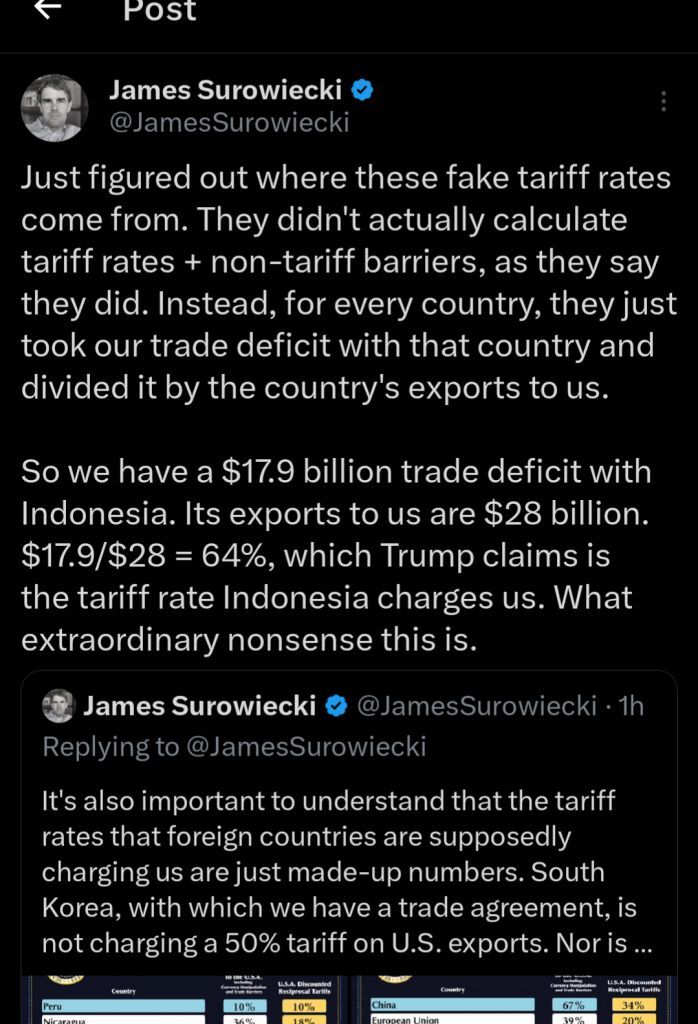Viewport: 698px width, 1024px height.
Task: Tap the @JamesSurowiecki handle under the name
Action: point(228,123)
